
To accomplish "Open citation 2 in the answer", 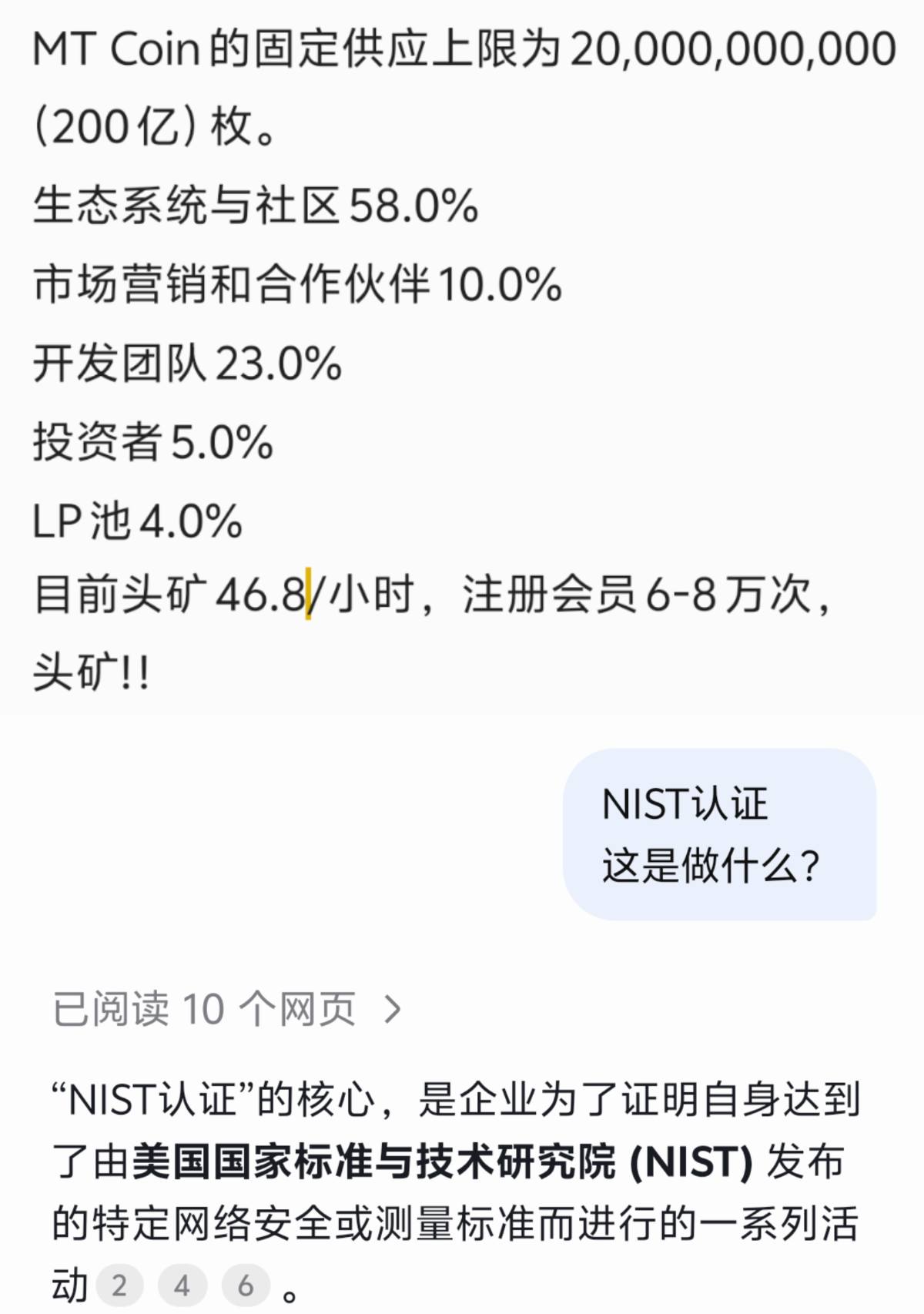I will [119, 1285].
